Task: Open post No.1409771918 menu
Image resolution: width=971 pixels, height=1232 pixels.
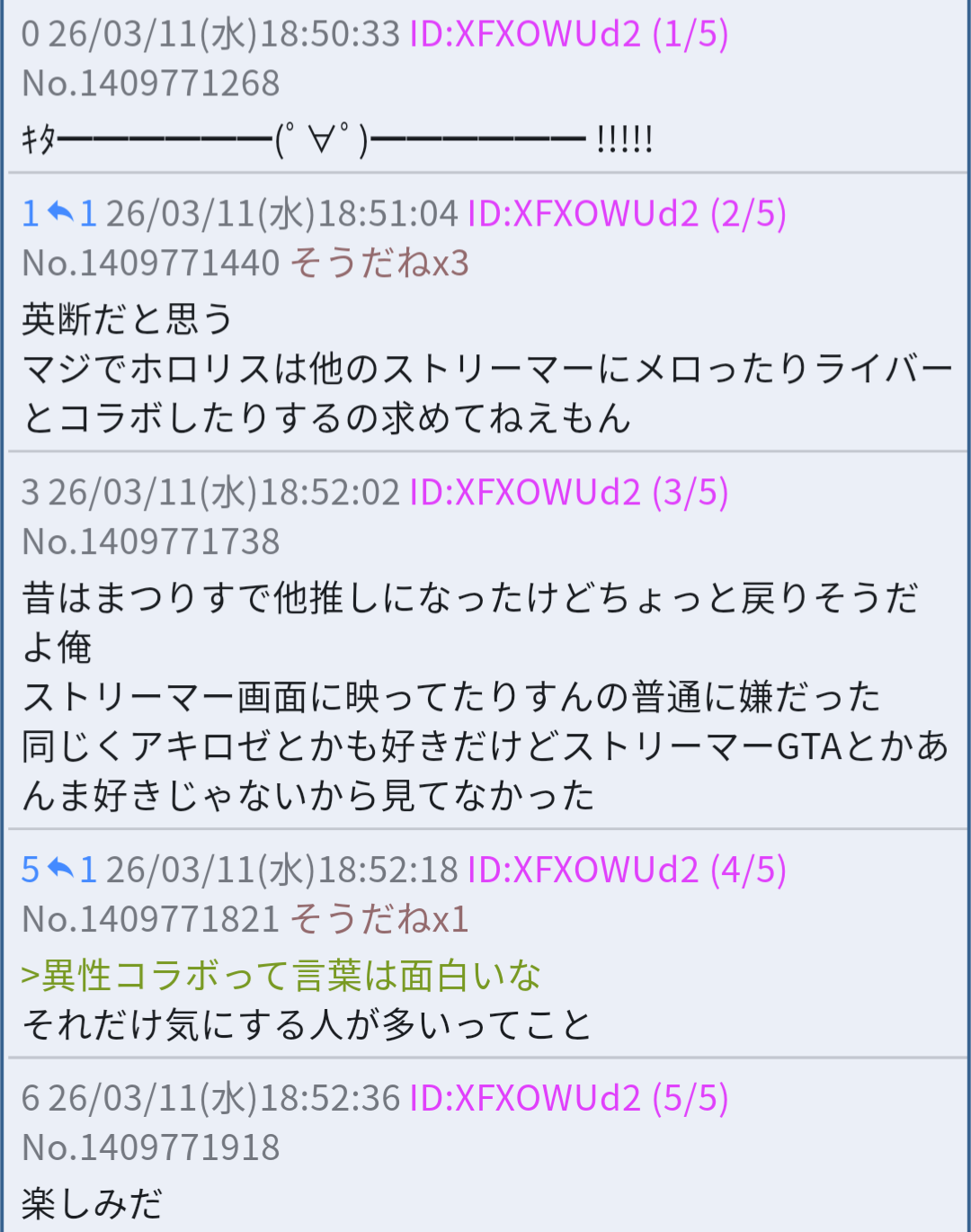Action: point(151,1147)
